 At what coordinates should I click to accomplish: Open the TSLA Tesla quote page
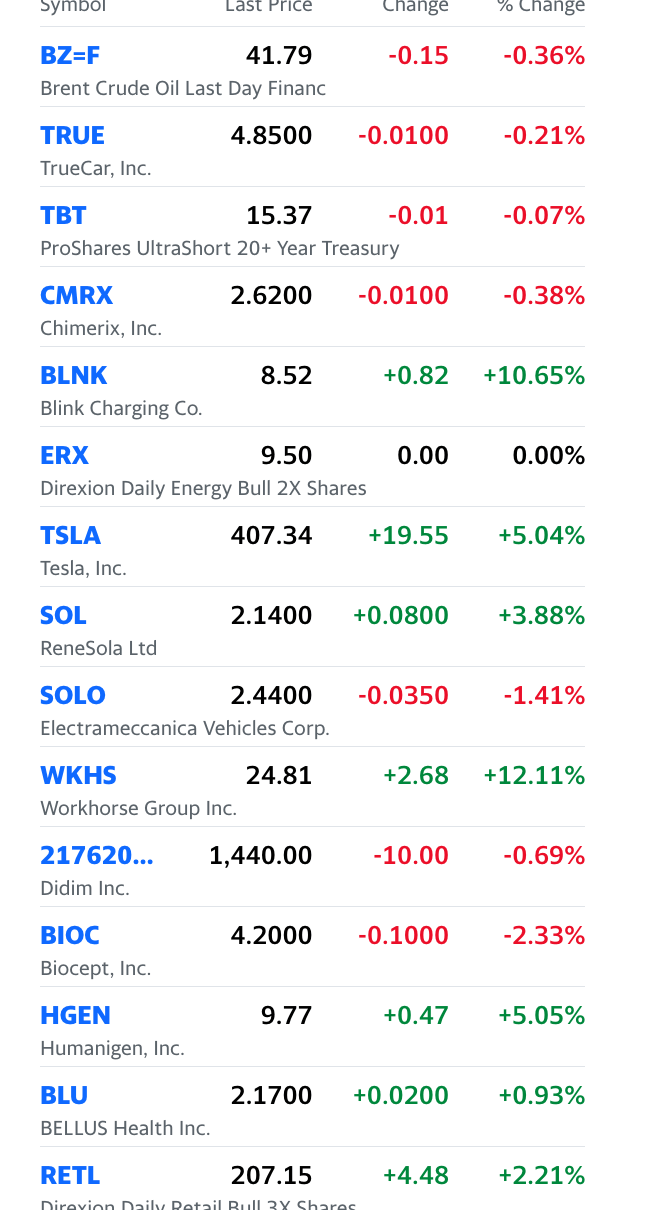click(x=70, y=536)
